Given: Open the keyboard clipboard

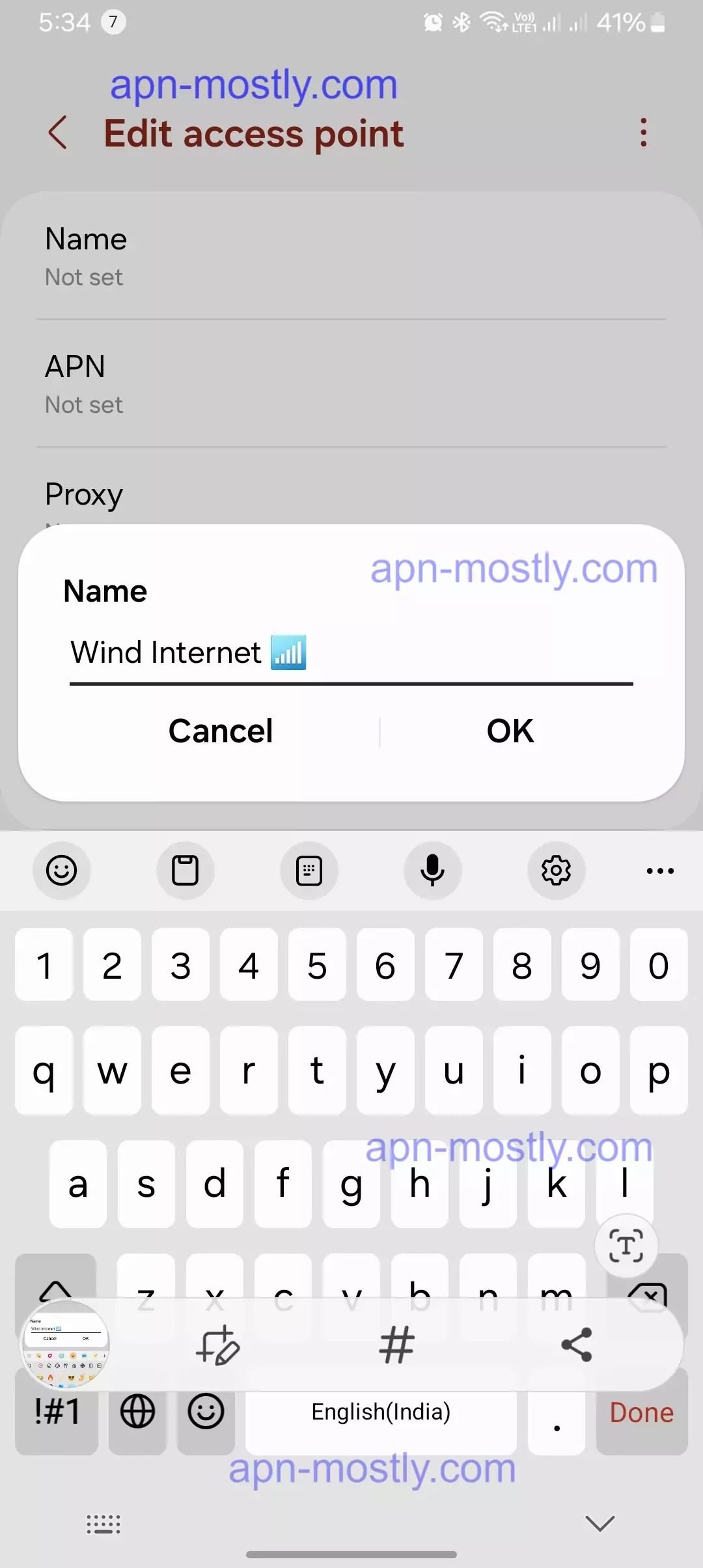Looking at the screenshot, I should (186, 871).
